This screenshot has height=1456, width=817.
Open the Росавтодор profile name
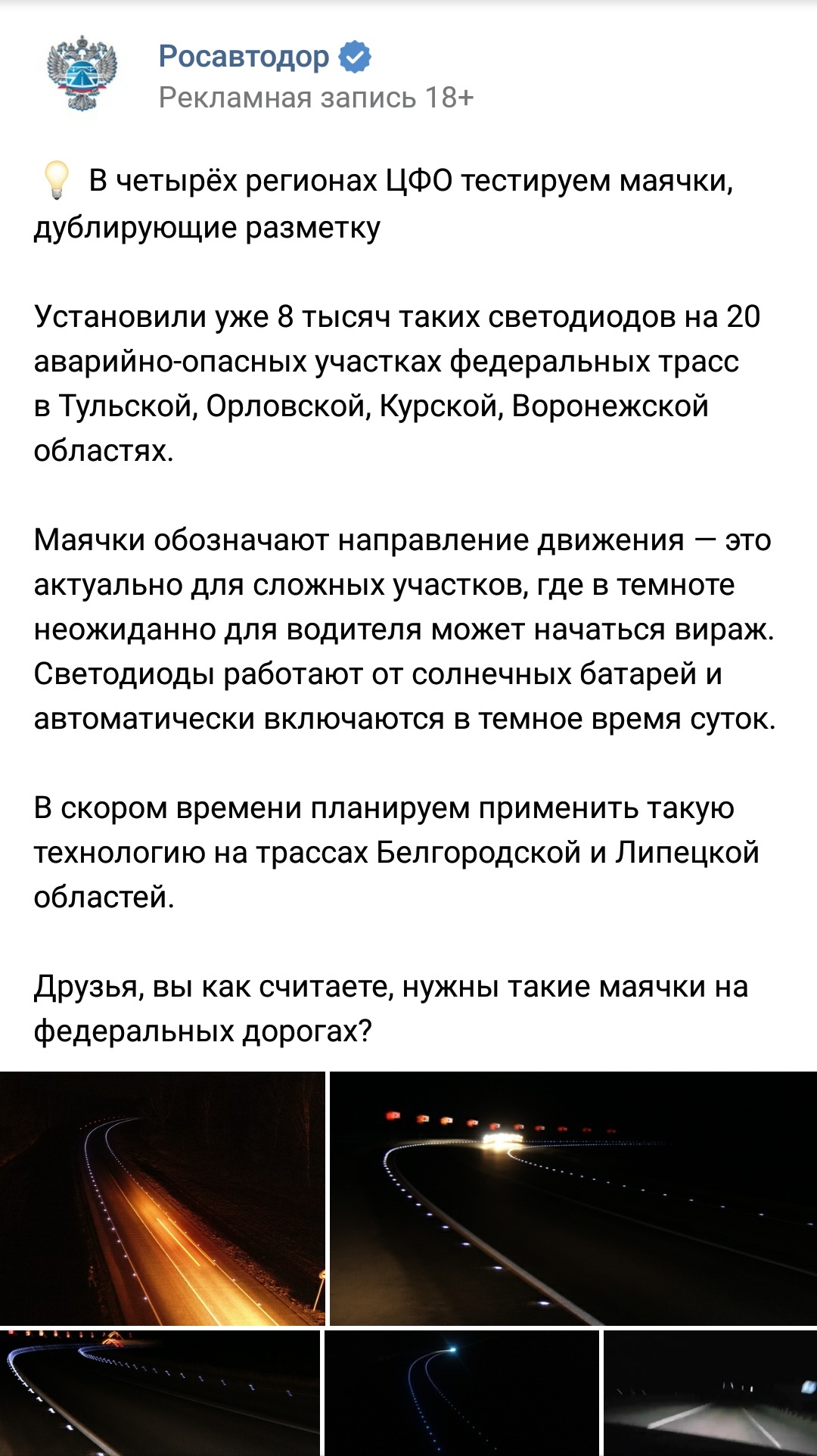244,57
